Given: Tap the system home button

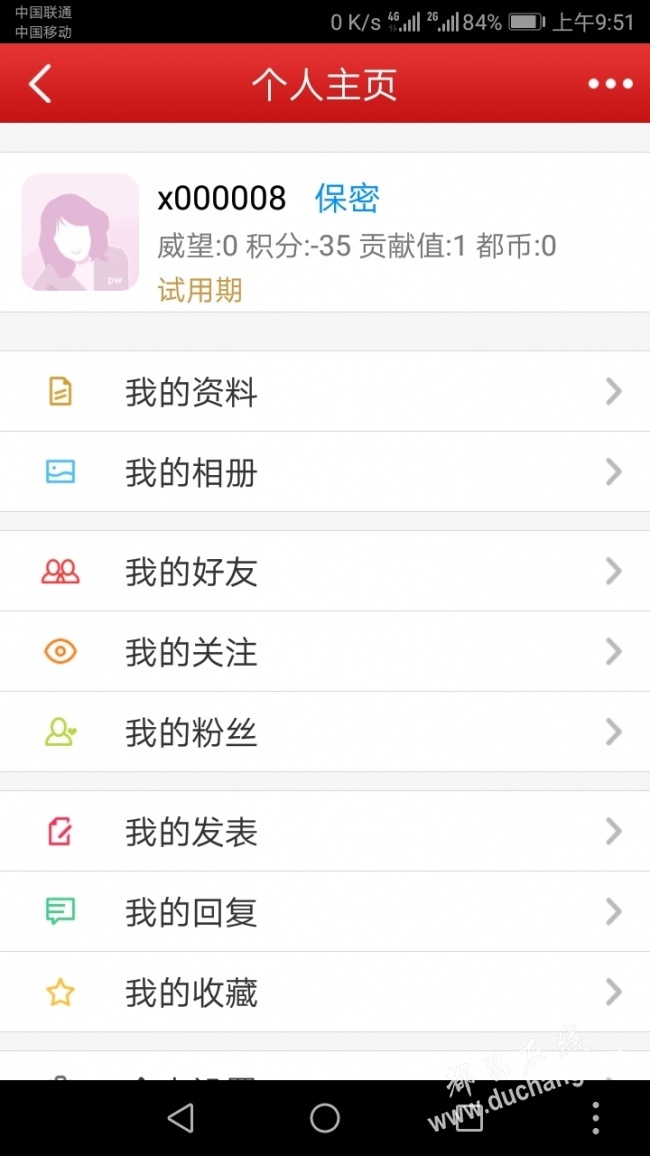Looking at the screenshot, I should pyautogui.click(x=325, y=1118).
